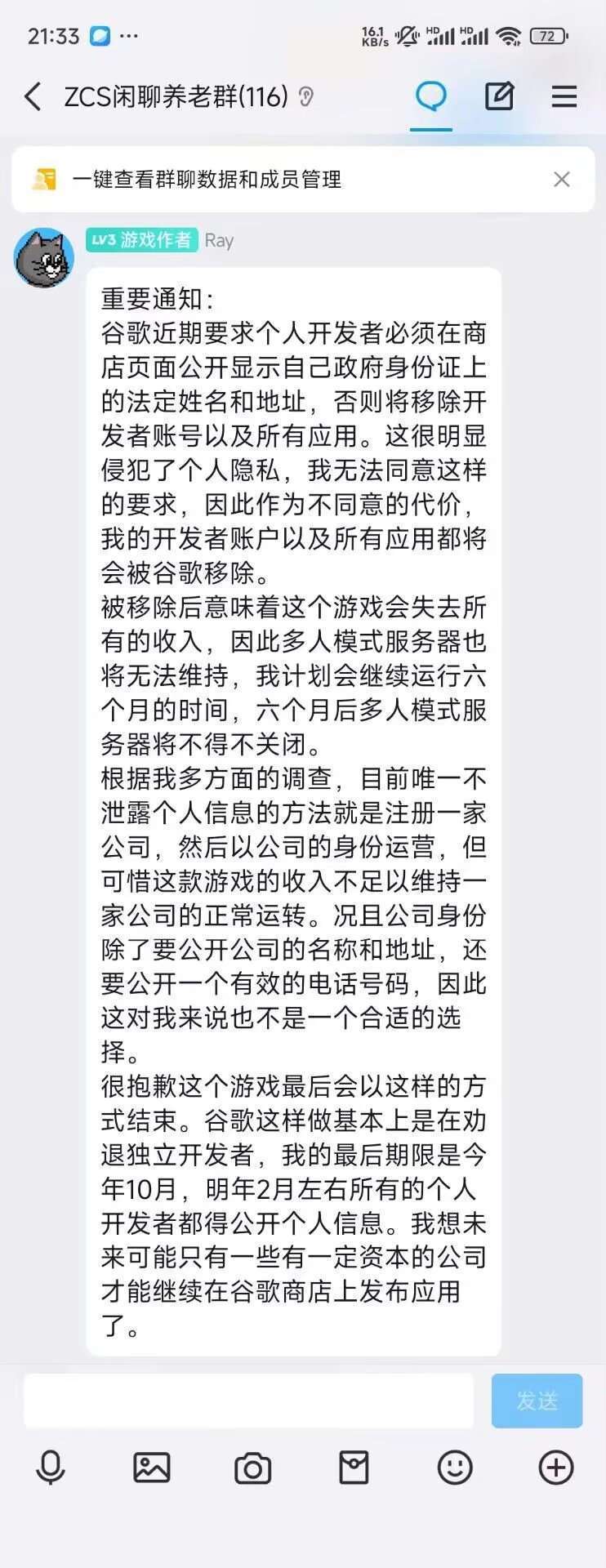Viewport: 606px width, 1568px height.
Task: Open the group menu with three lines
Action: pos(564,97)
